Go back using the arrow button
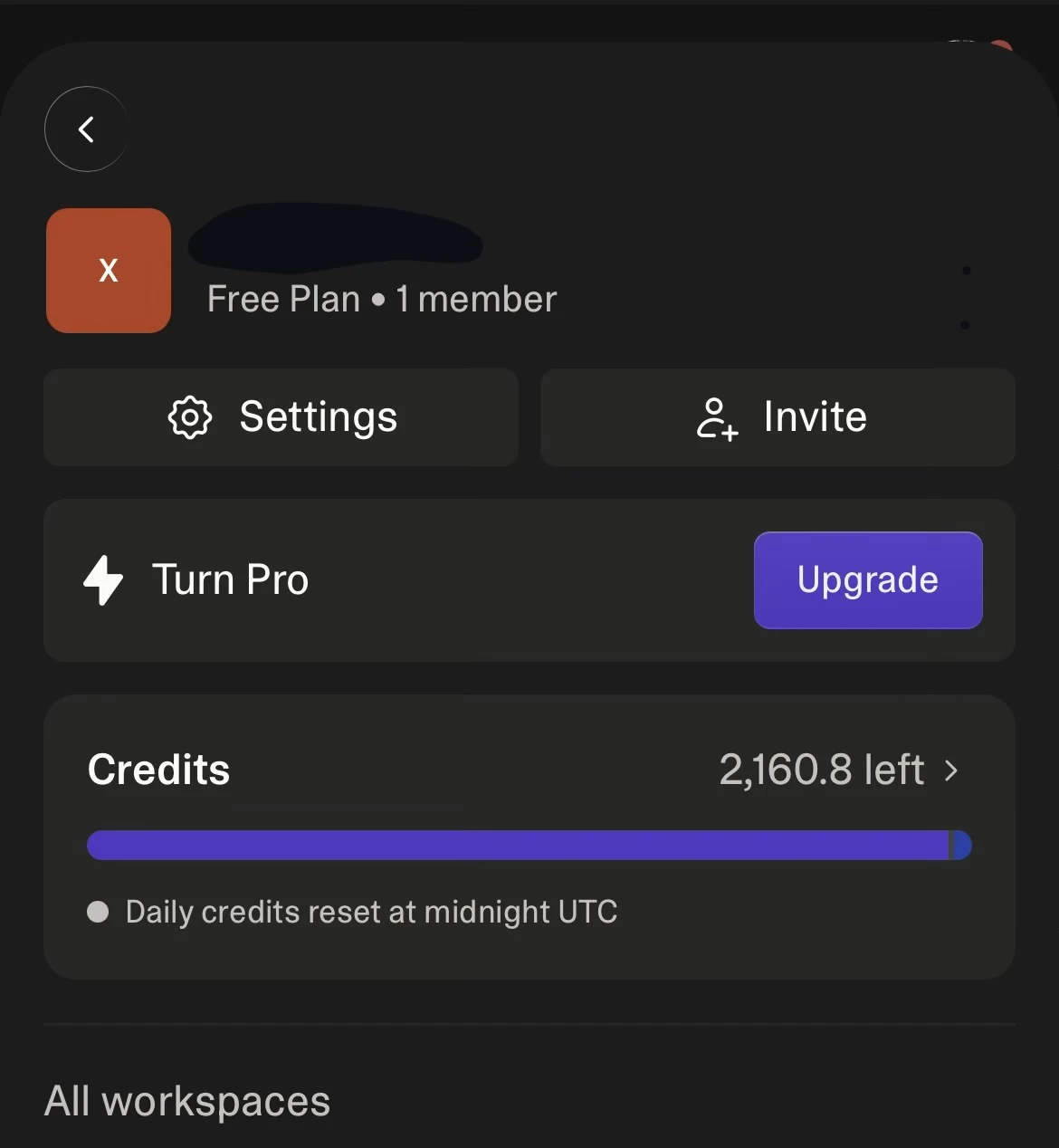This screenshot has width=1059, height=1148. pyautogui.click(x=86, y=129)
